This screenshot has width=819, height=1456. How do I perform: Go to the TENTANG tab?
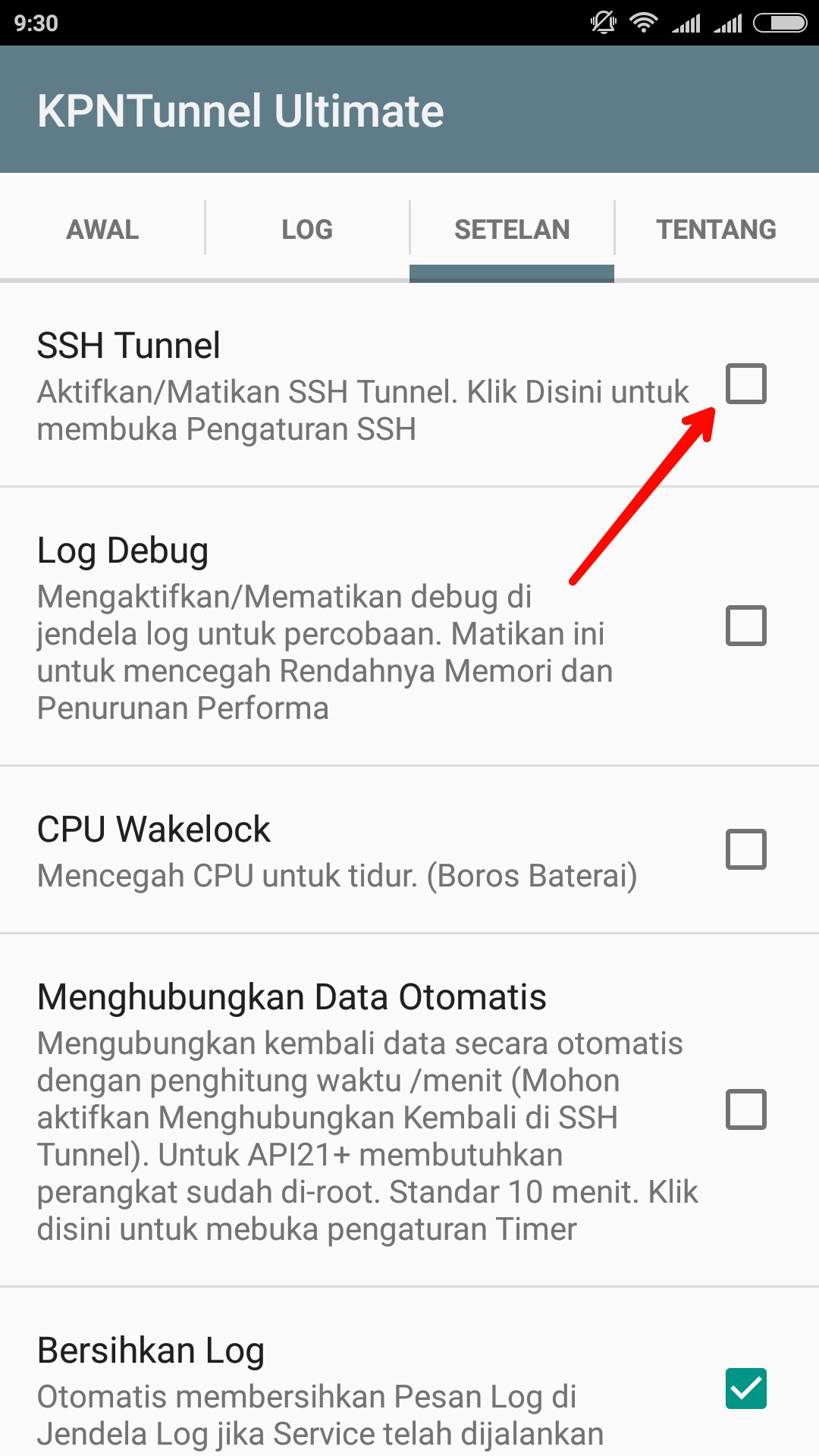716,229
